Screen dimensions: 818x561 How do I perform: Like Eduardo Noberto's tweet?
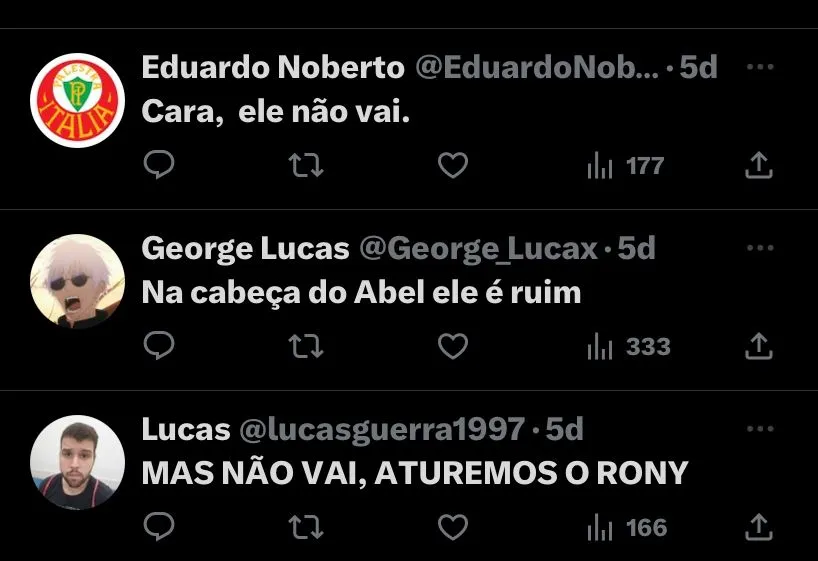click(x=453, y=165)
